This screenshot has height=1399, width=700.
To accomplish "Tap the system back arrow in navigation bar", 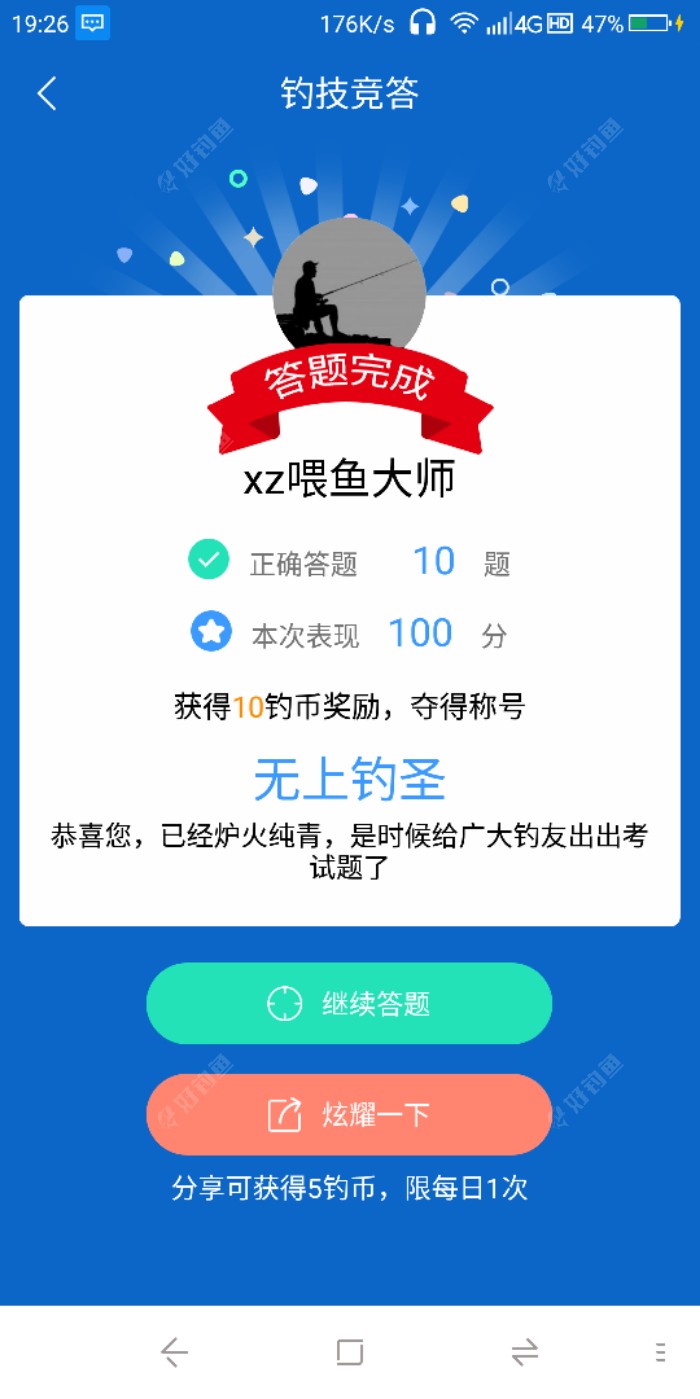I will click(175, 1352).
